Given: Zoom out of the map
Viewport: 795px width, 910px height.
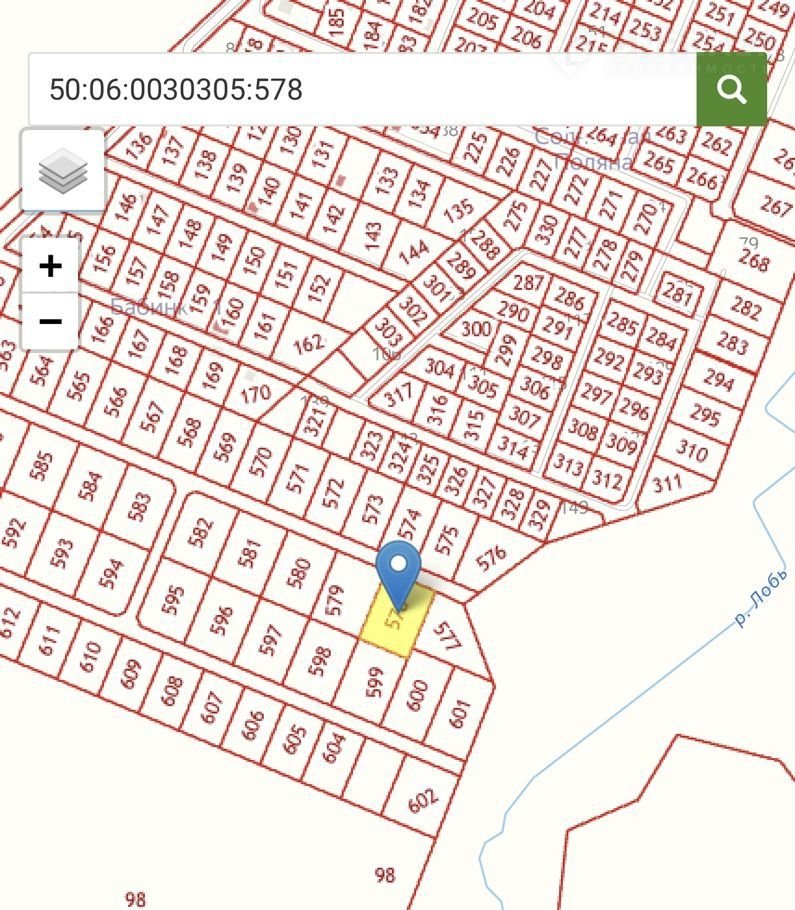Looking at the screenshot, I should pyautogui.click(x=50, y=322).
